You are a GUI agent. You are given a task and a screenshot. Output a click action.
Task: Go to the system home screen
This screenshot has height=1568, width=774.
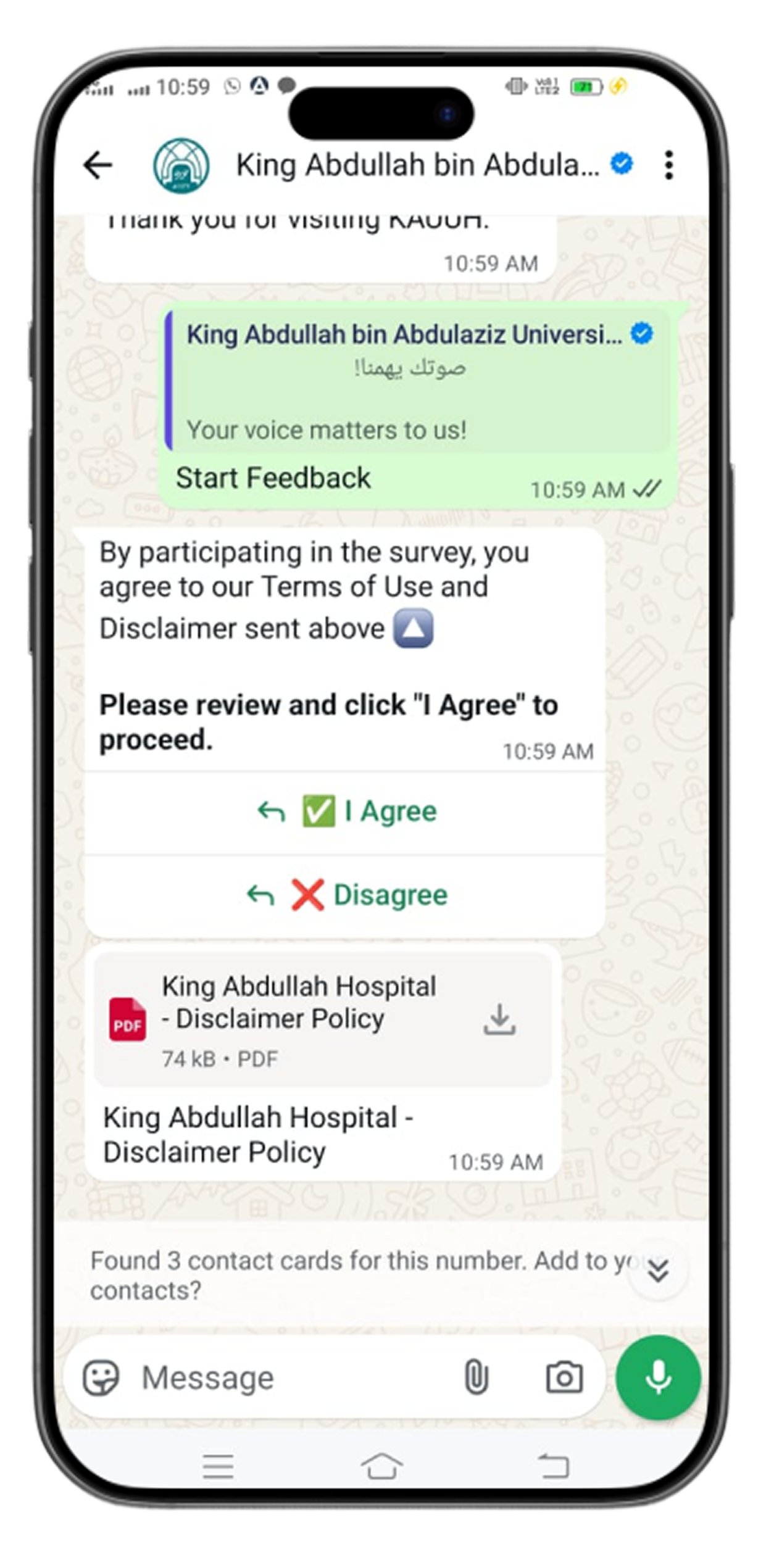pos(381,1466)
